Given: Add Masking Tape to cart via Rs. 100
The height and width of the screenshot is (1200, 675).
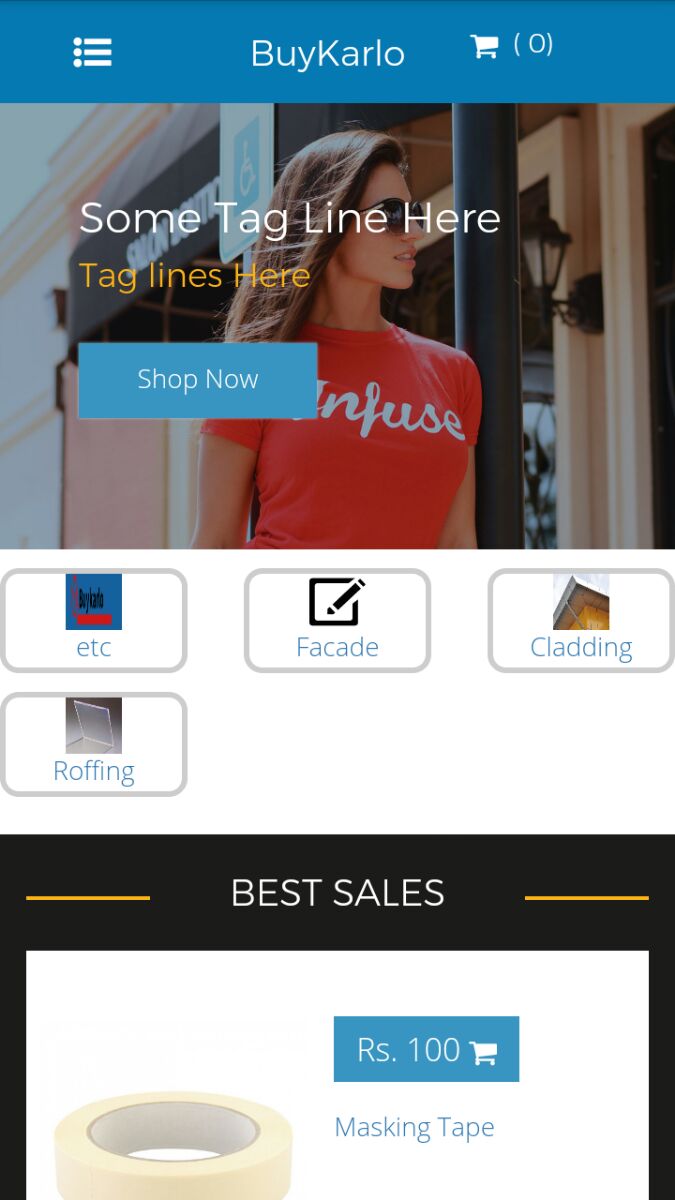Looking at the screenshot, I should [426, 1050].
